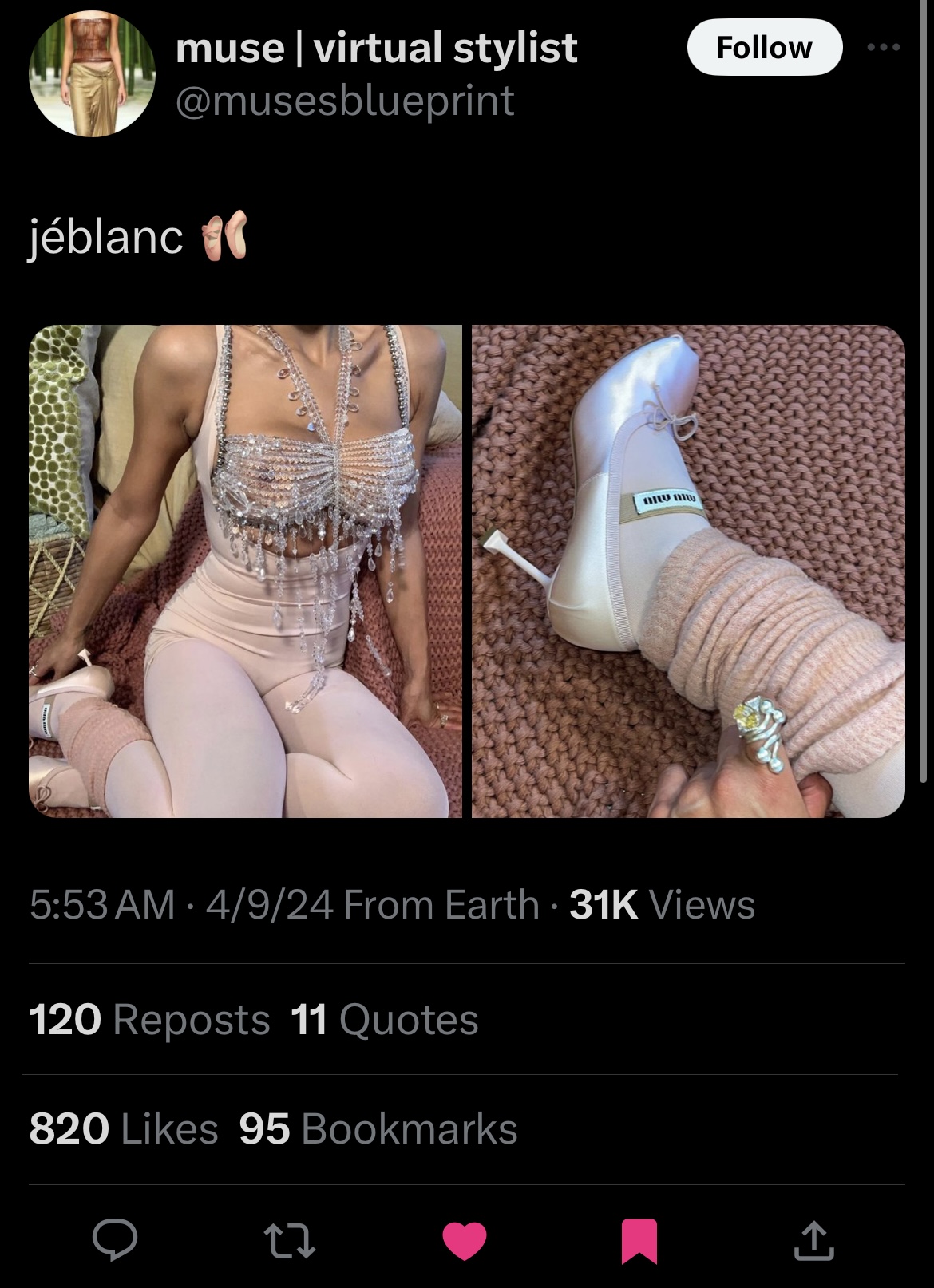Open the muse profile picture
934x1288 pixels.
[92, 73]
